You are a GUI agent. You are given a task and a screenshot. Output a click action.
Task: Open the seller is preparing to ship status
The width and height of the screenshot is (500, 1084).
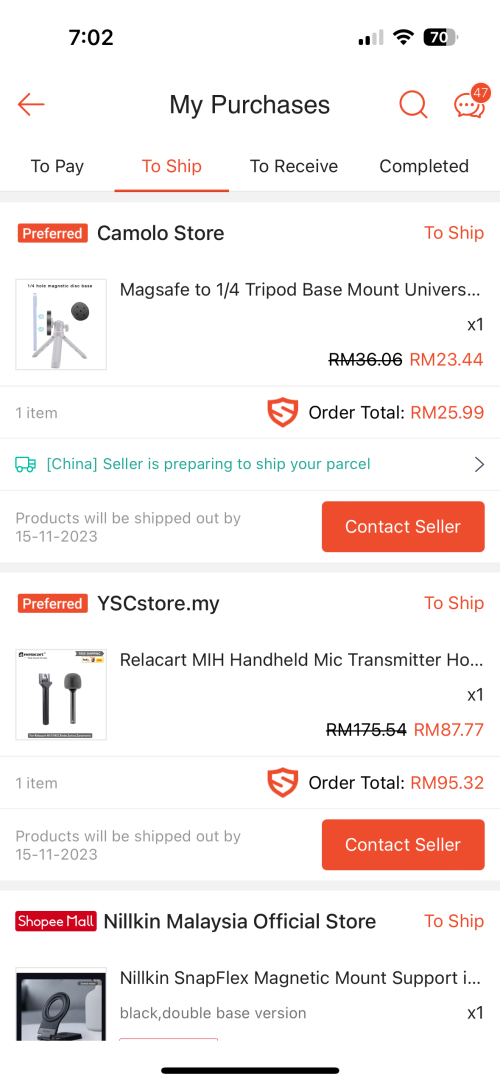250,464
